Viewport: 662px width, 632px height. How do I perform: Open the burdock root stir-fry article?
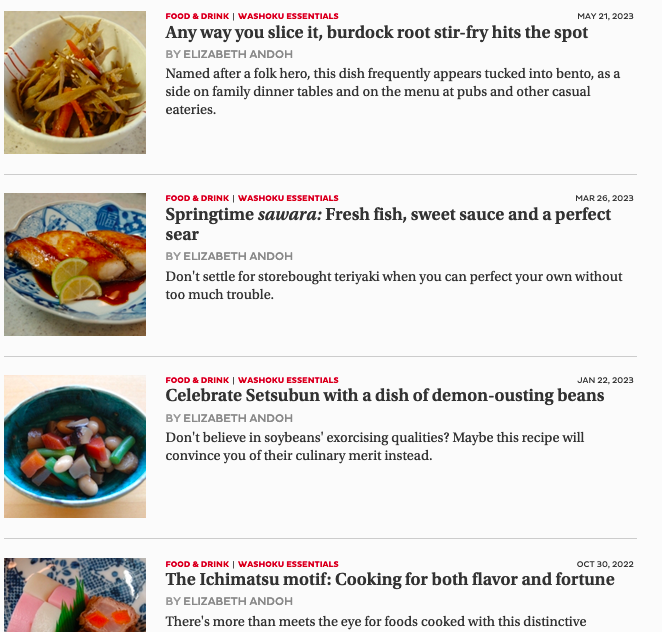(376, 33)
